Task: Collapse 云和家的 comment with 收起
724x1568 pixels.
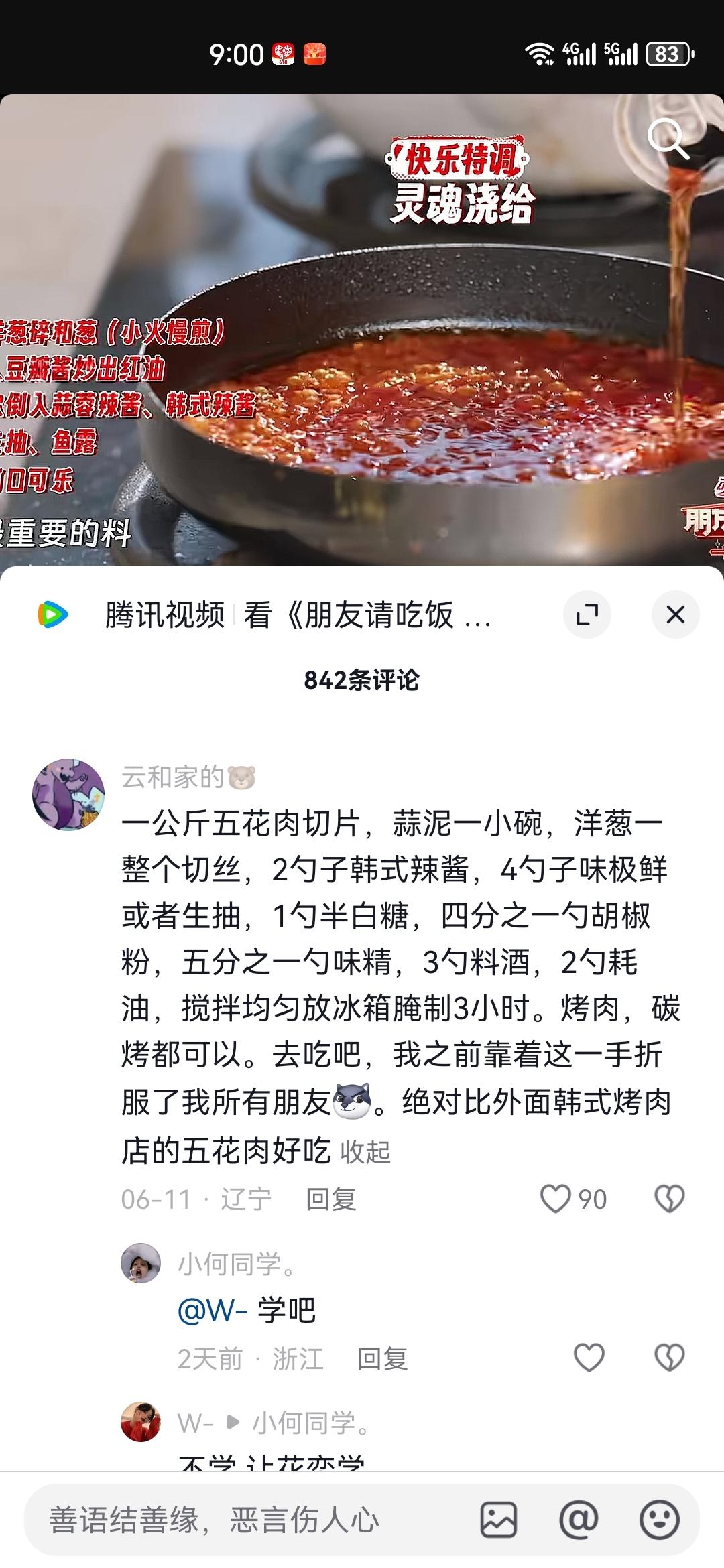Action: click(365, 1153)
